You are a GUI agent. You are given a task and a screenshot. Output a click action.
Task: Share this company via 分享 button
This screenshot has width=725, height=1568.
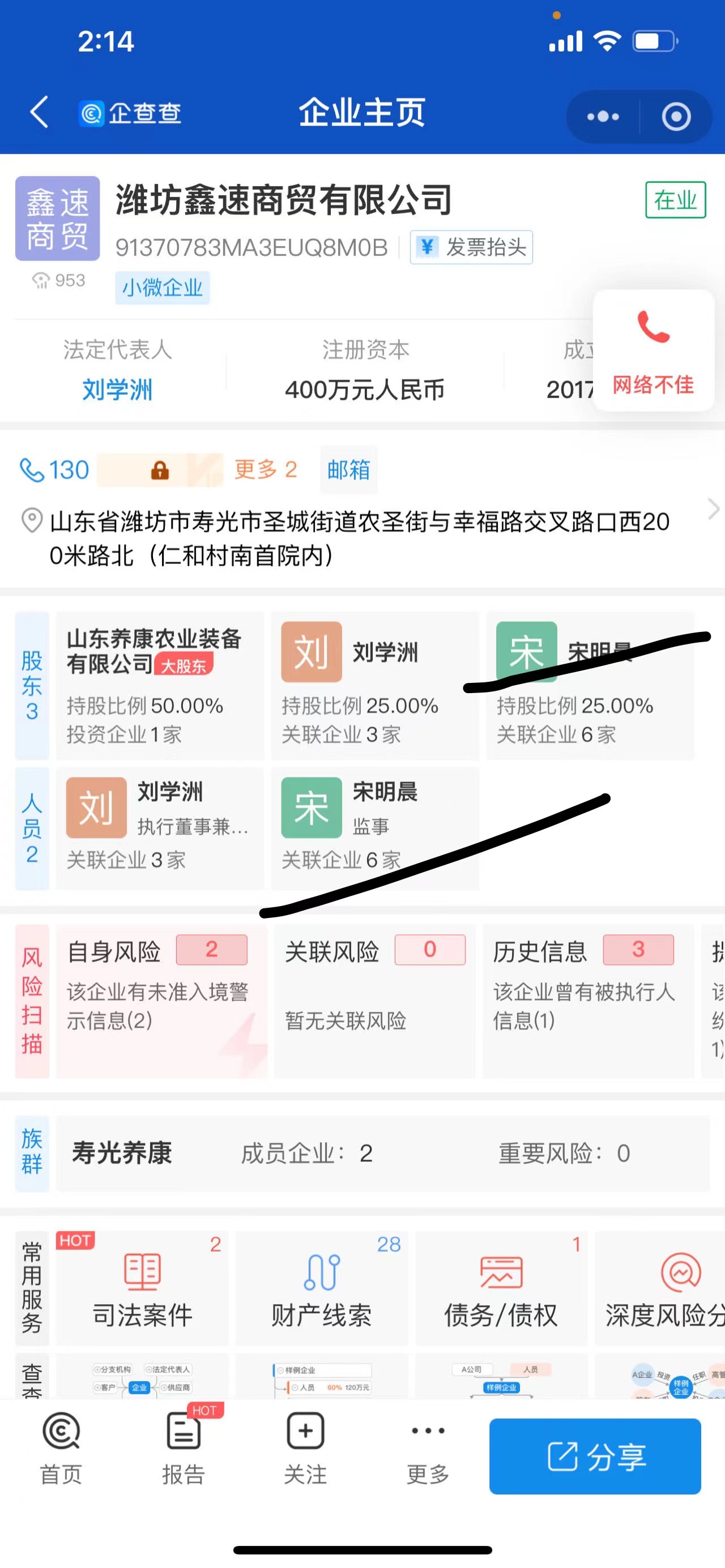pyautogui.click(x=595, y=1456)
